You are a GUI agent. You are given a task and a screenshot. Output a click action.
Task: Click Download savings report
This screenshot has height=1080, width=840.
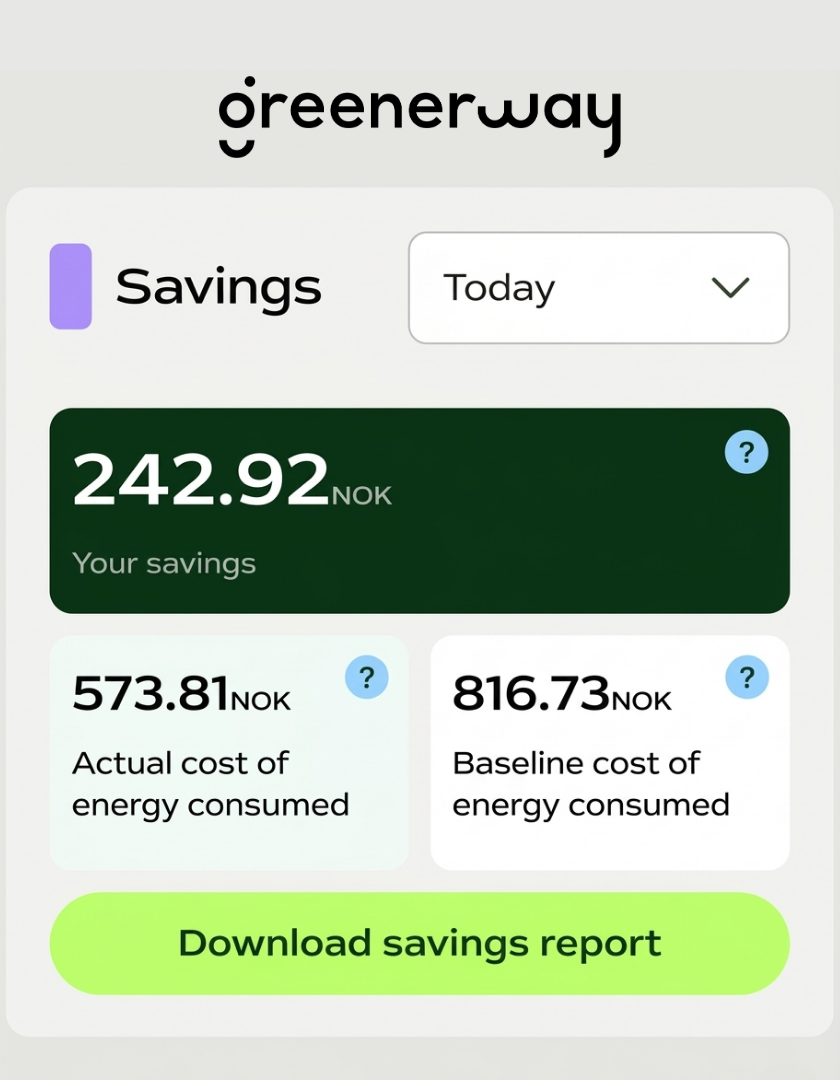(x=420, y=942)
